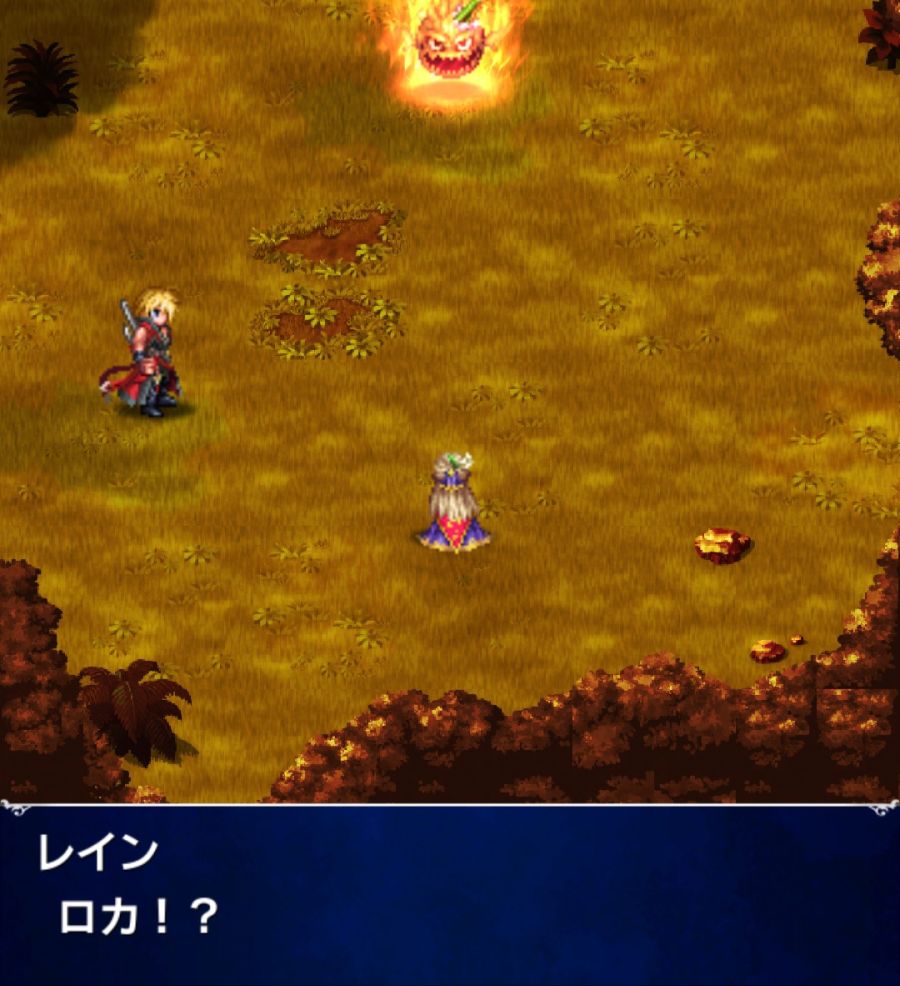Tap the レイン dialogue box to advance
Image resolution: width=900 pixels, height=986 pixels.
[450, 893]
